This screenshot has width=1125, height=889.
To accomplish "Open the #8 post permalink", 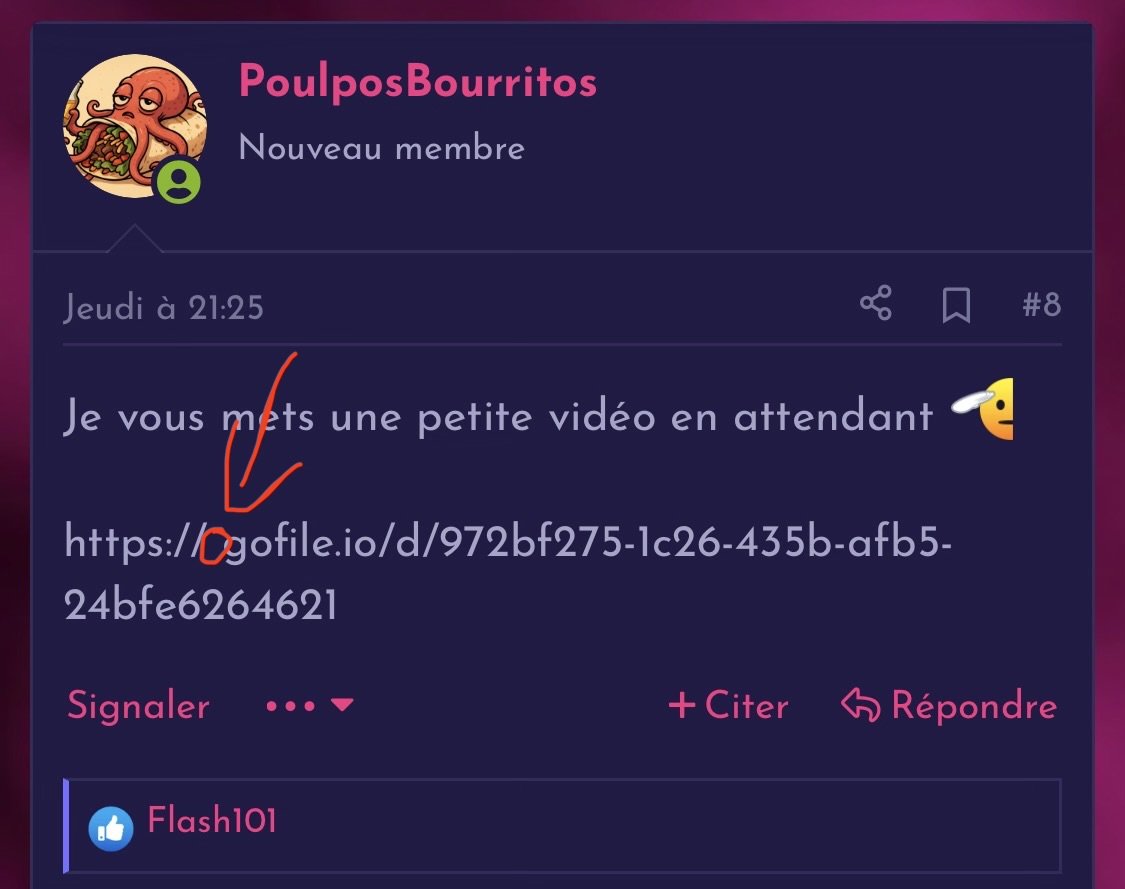I will coord(1041,304).
